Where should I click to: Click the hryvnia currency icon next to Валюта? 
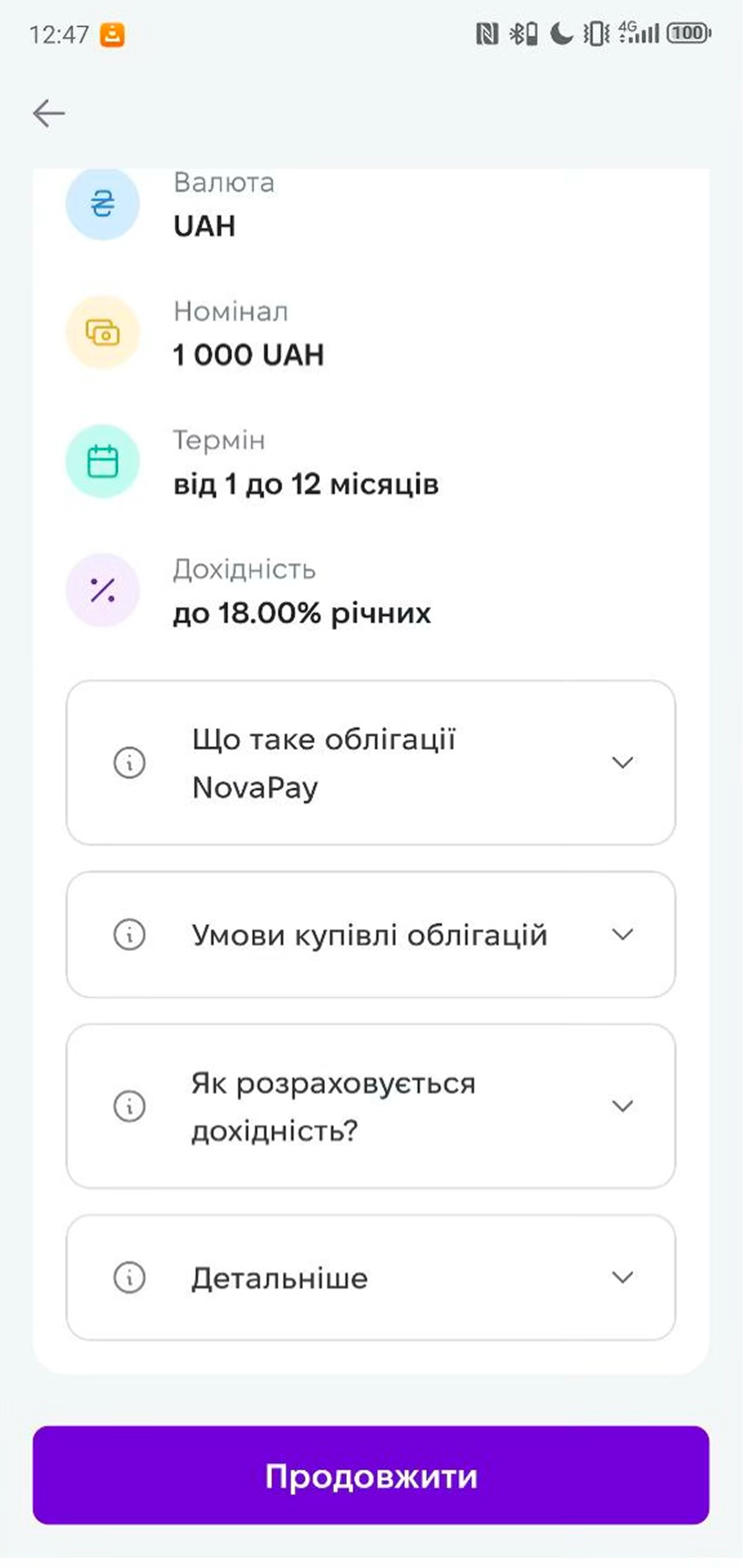click(x=103, y=203)
